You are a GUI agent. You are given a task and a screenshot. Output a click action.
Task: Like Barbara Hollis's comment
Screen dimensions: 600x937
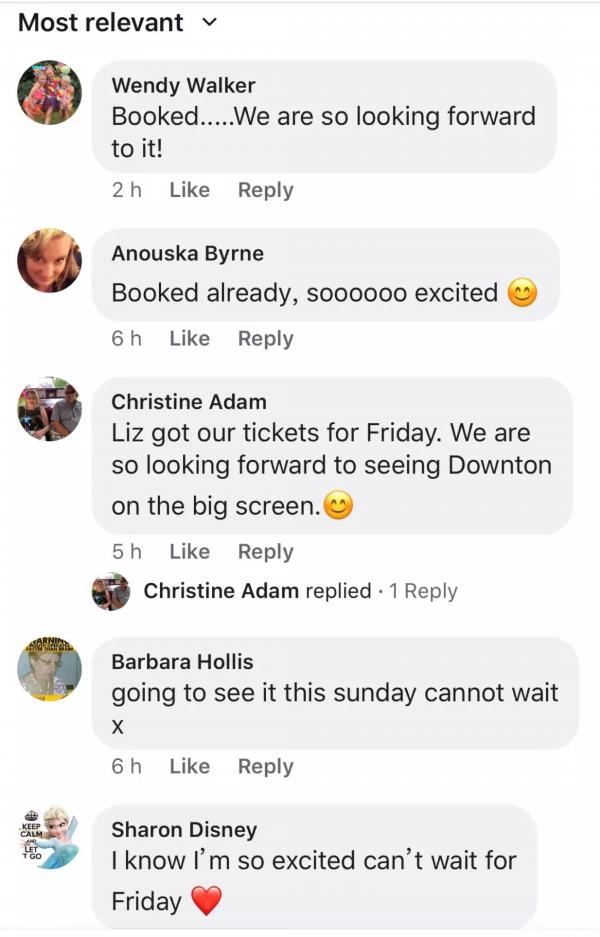coord(189,767)
